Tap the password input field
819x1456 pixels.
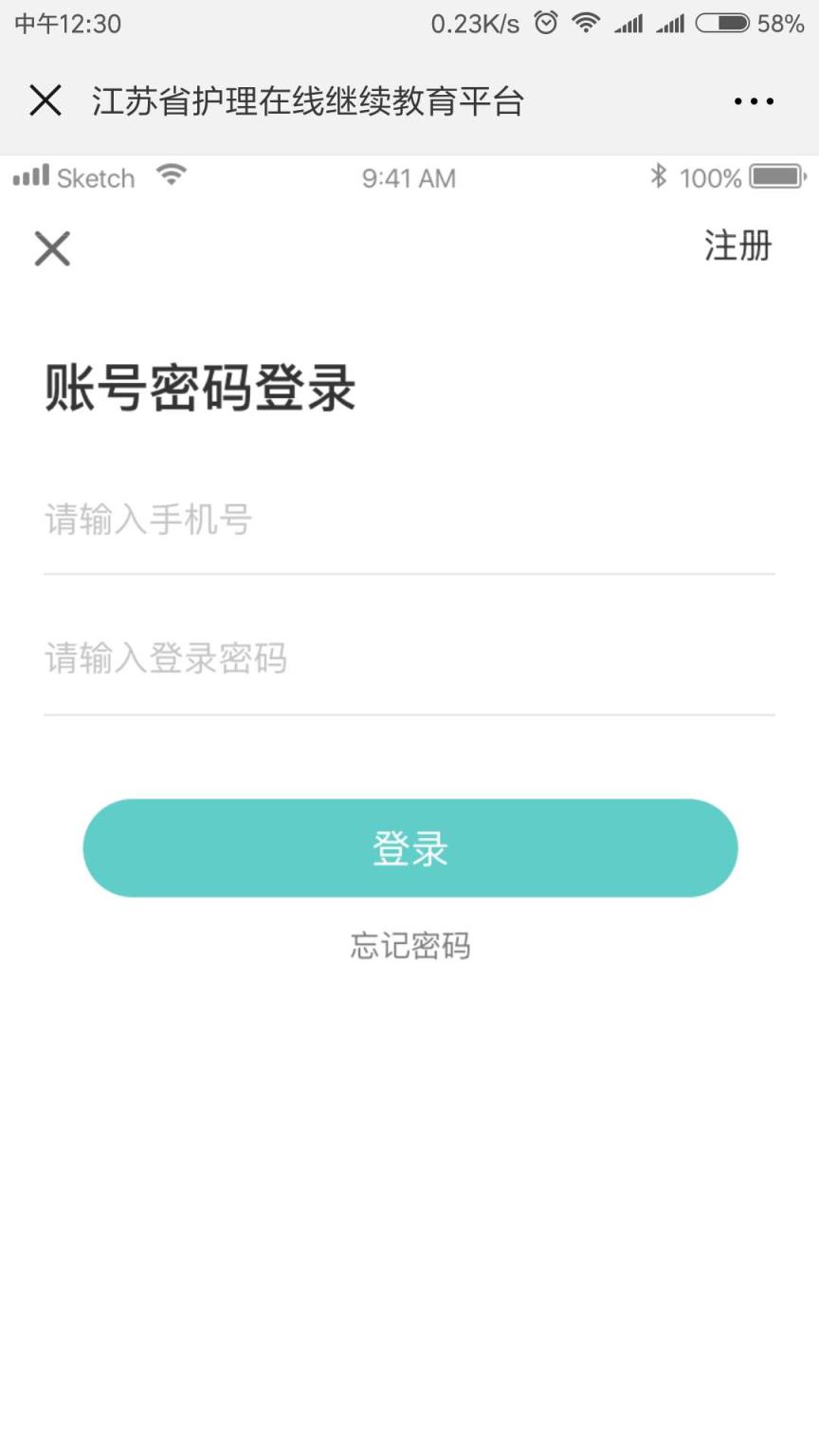[x=409, y=658]
